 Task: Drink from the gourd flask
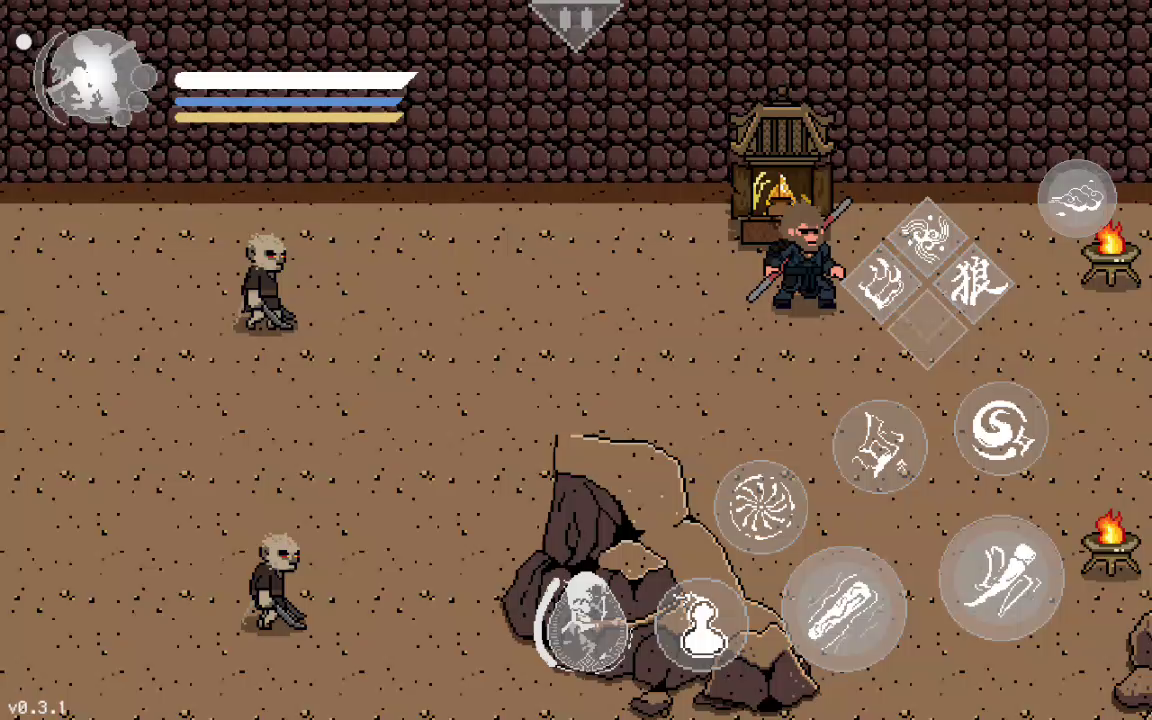(x=702, y=626)
